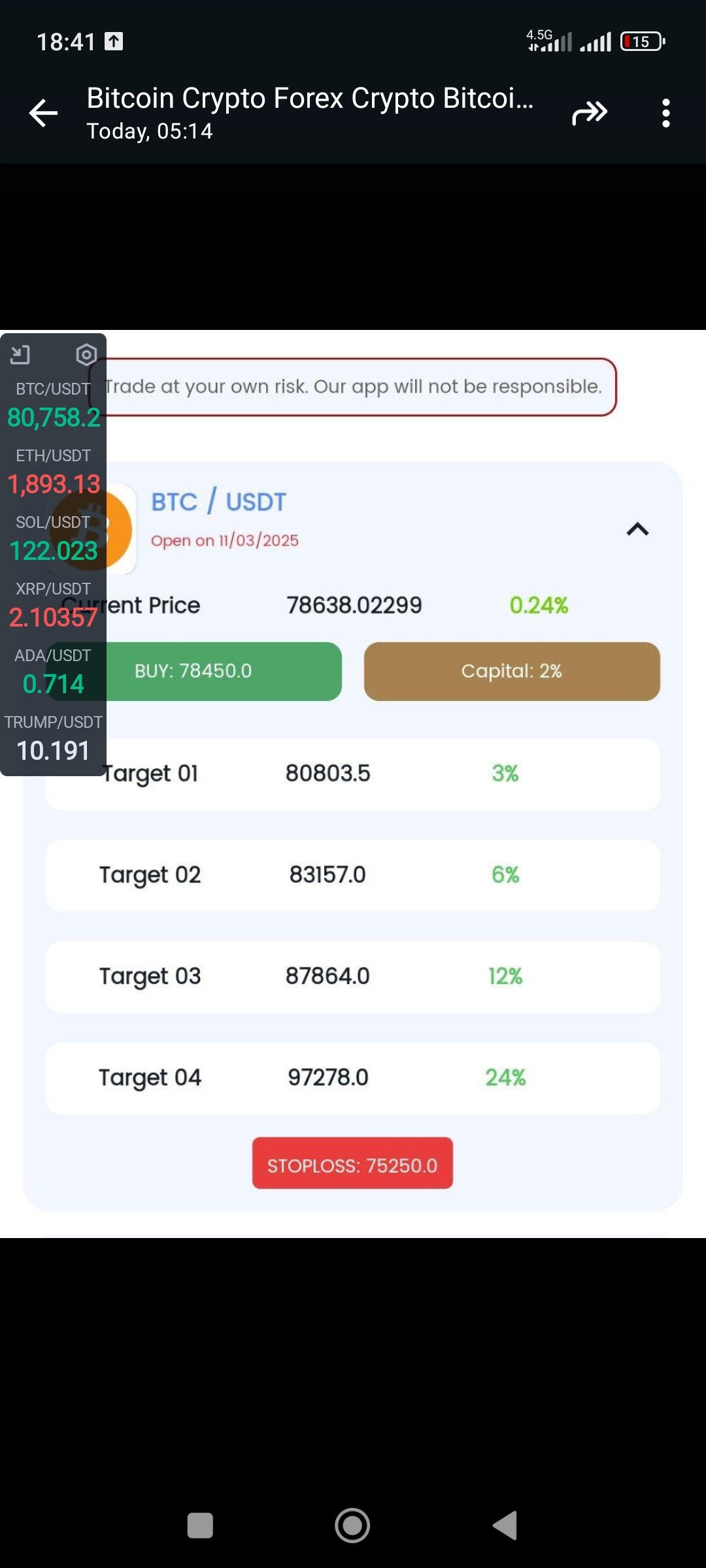
Task: Tap the system home button
Action: click(x=352, y=1526)
